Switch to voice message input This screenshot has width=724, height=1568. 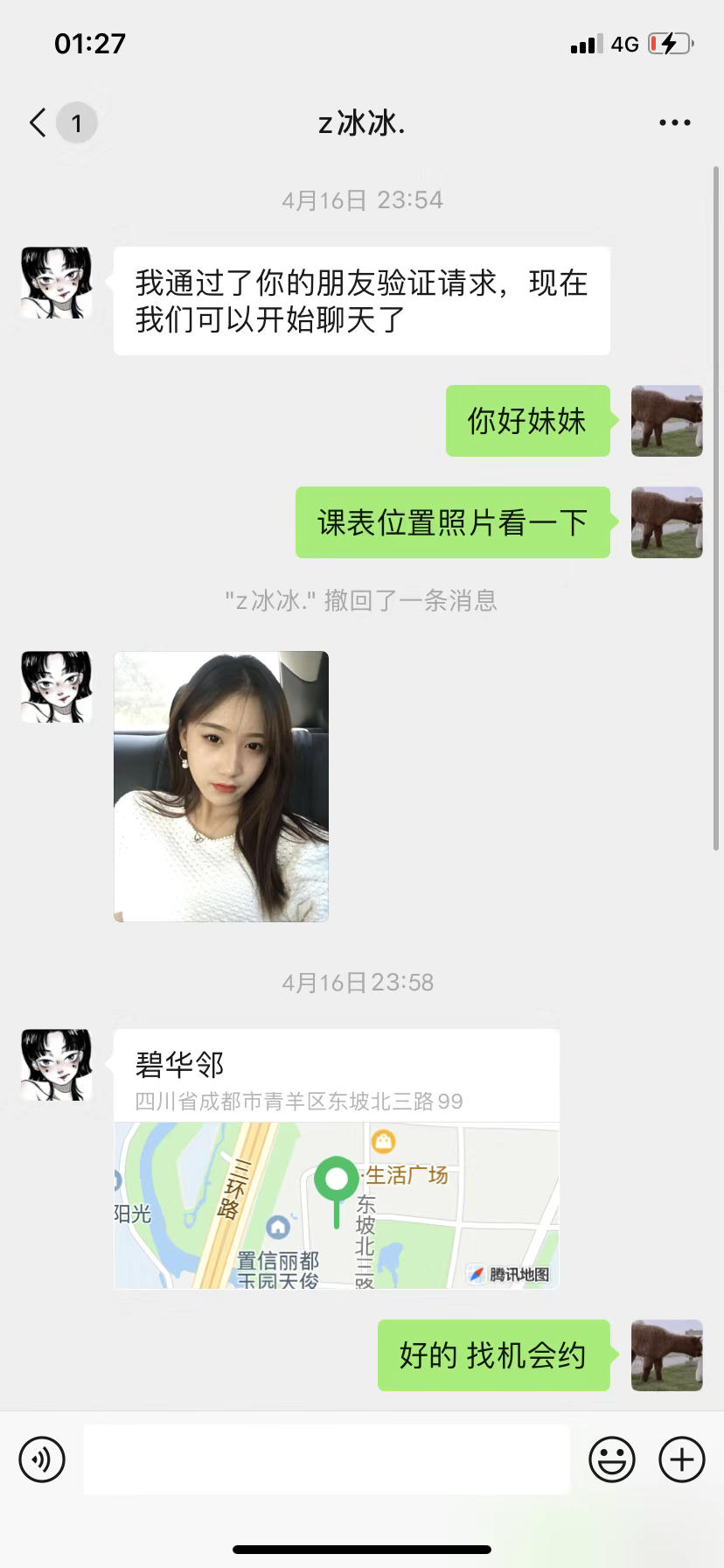42,1459
